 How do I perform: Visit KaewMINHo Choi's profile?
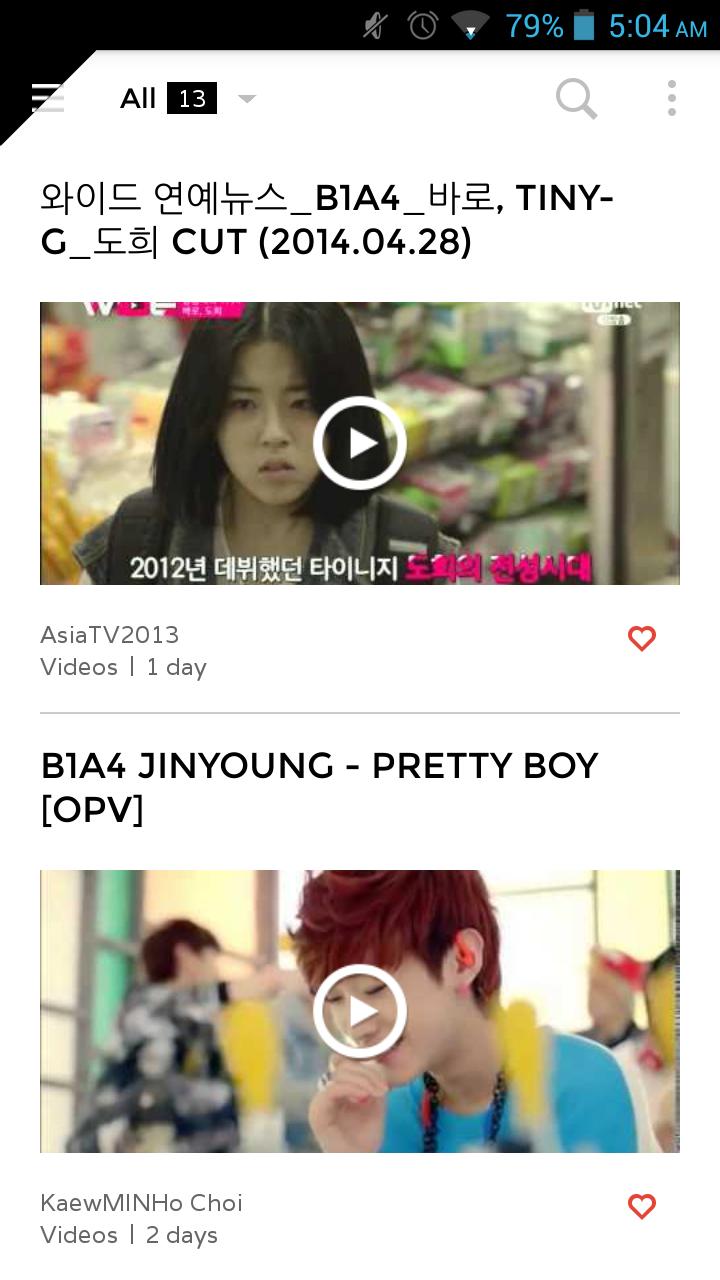point(141,1203)
